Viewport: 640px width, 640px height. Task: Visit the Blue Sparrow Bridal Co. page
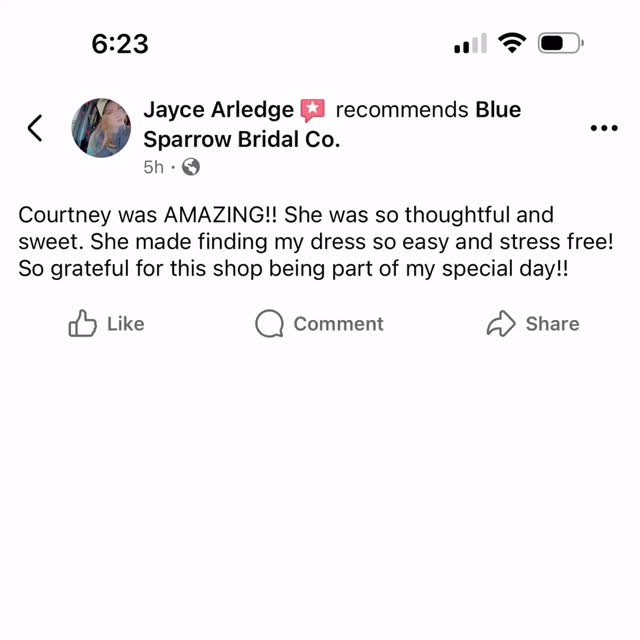point(241,139)
